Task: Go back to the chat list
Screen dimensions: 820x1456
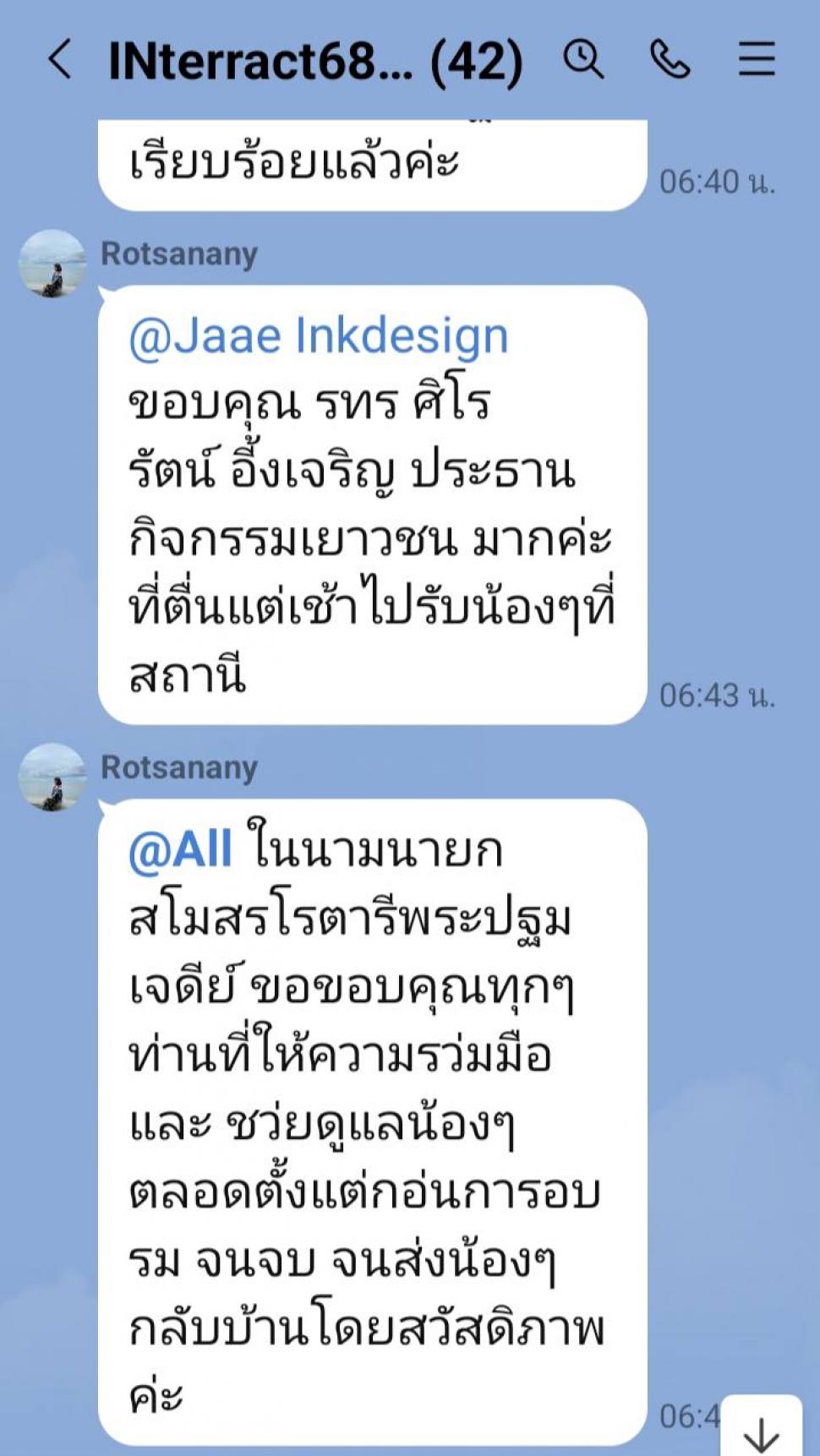Action: 60,61
